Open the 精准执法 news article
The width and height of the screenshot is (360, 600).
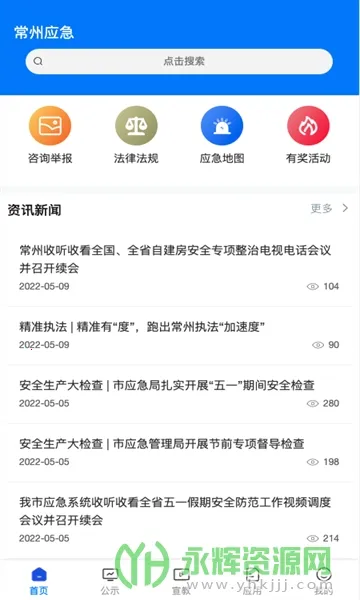pyautogui.click(x=179, y=336)
